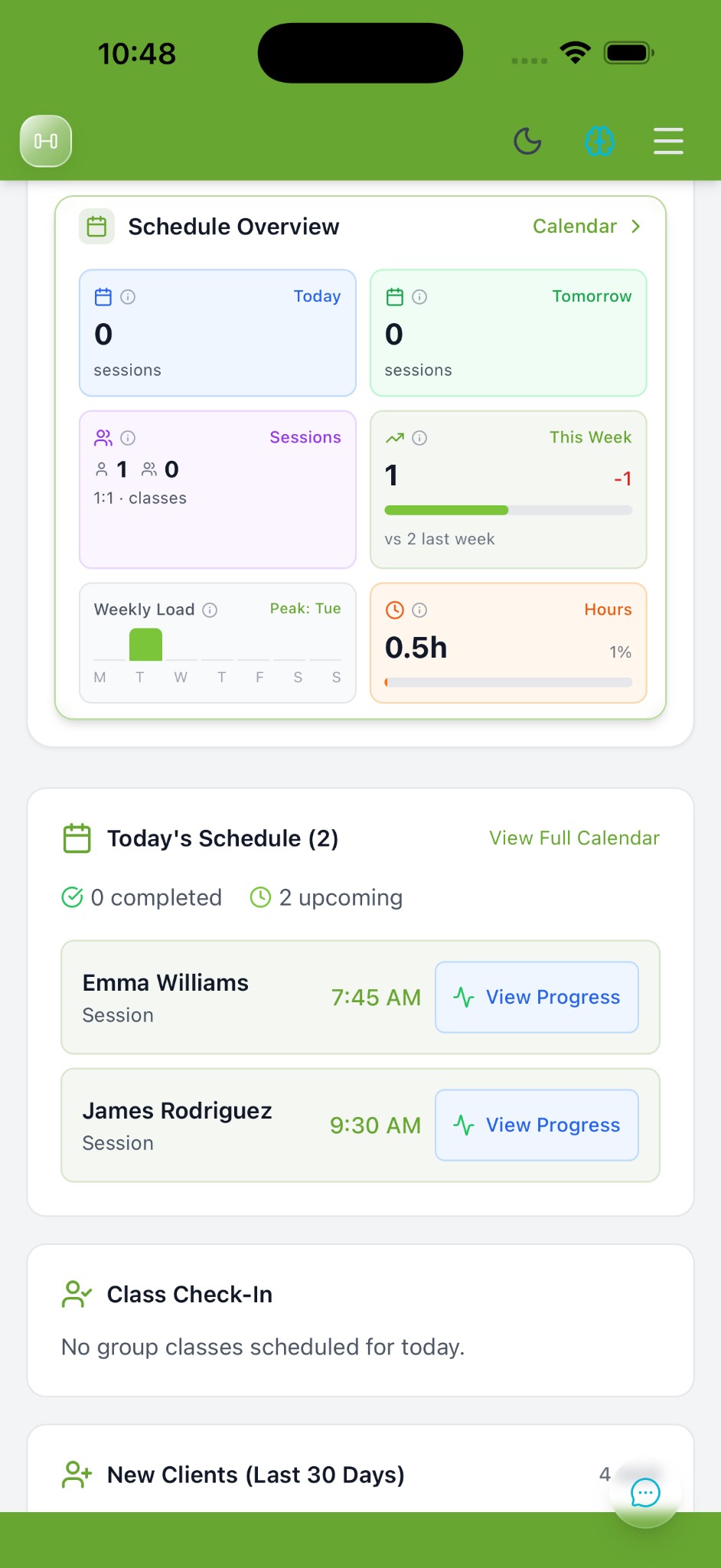
Task: Open the Today sessions card
Action: pos(217,333)
